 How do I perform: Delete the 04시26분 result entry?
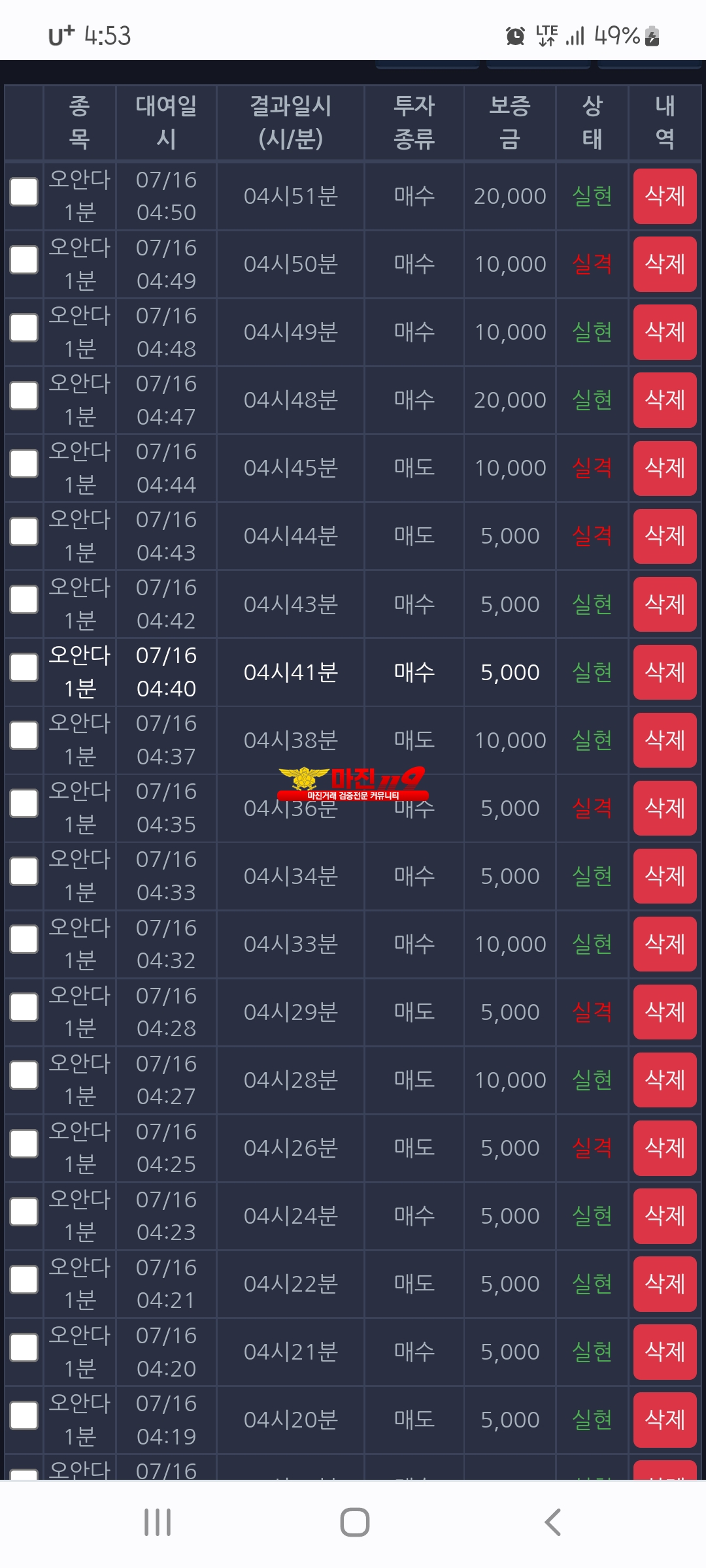click(665, 1147)
